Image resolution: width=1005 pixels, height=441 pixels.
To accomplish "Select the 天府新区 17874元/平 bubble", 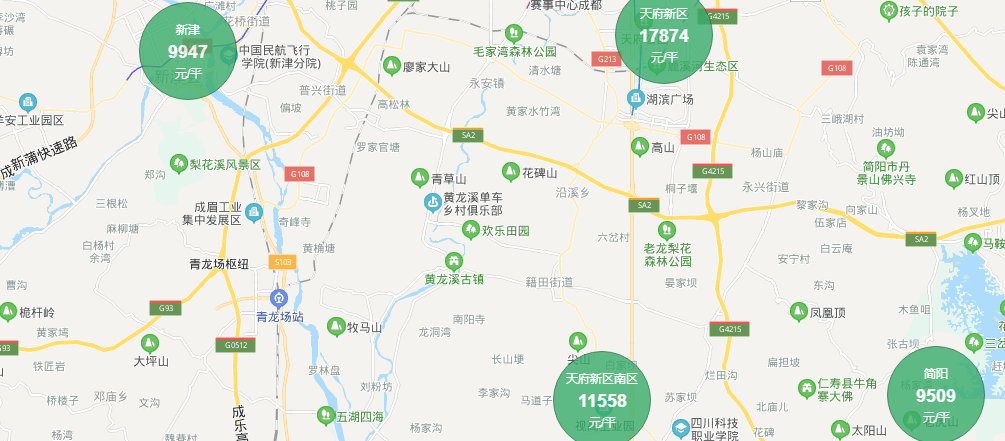I will [x=664, y=36].
